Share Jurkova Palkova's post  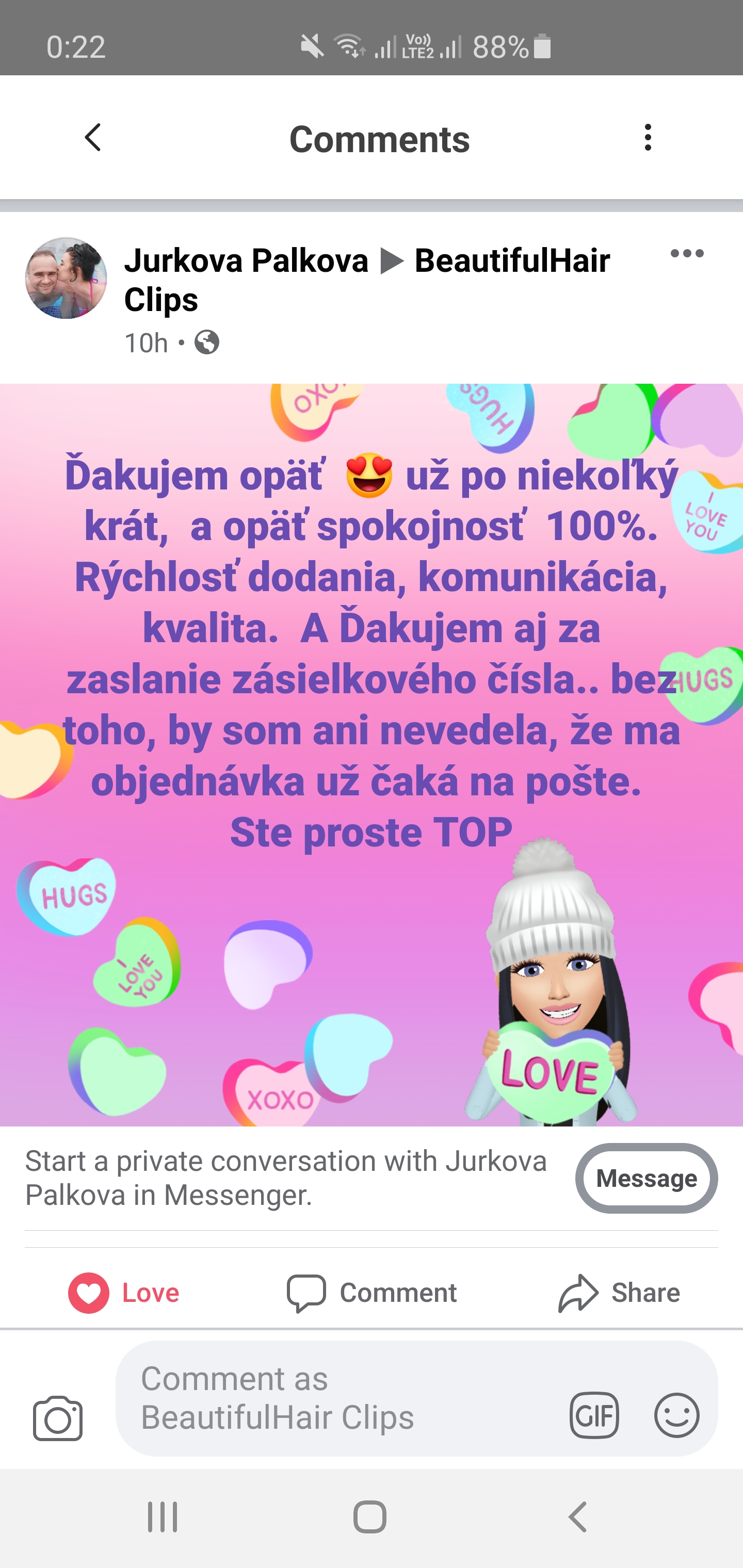click(x=619, y=1292)
